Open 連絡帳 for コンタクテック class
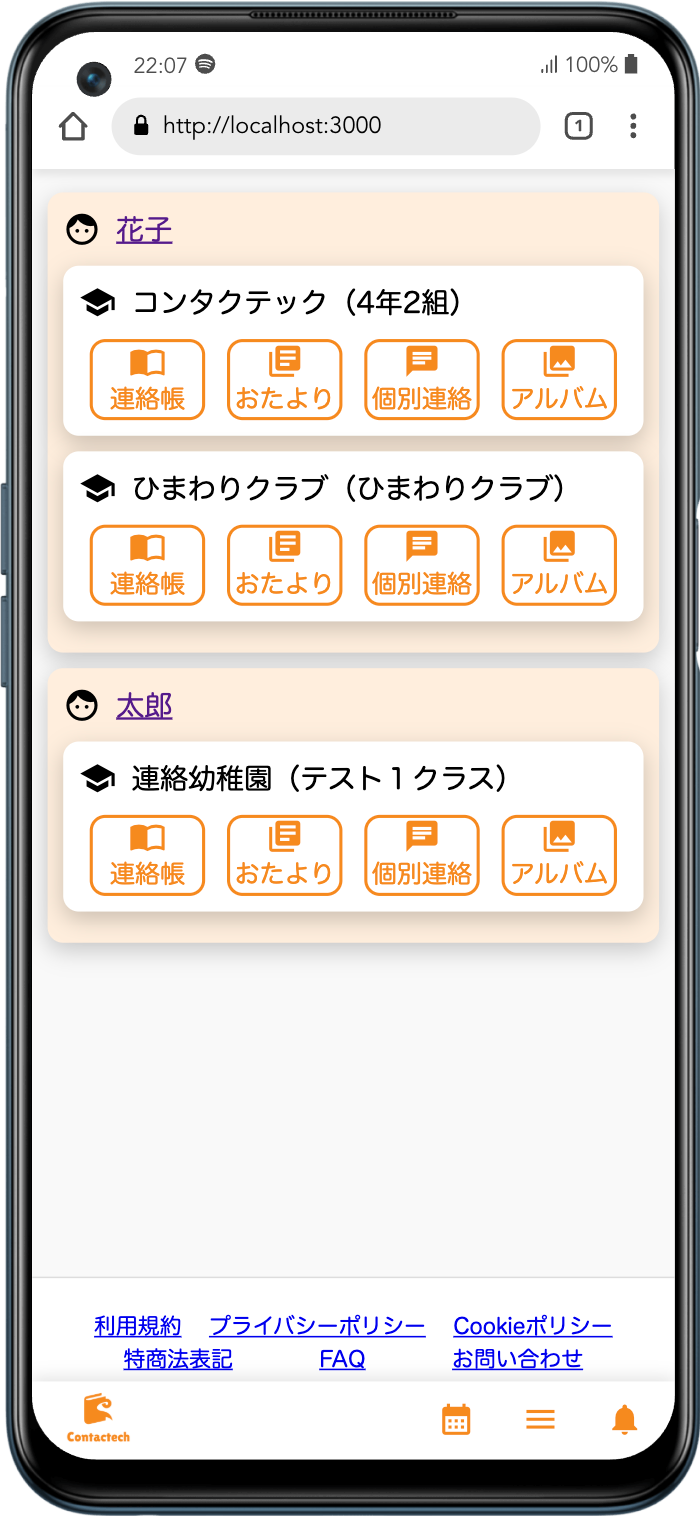 pyautogui.click(x=147, y=379)
